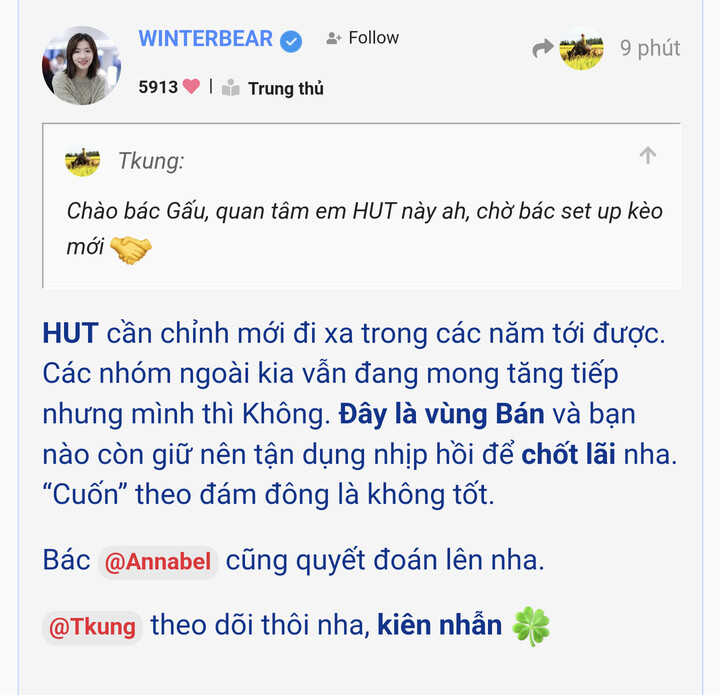Open the @Annabel mention

pos(158,563)
